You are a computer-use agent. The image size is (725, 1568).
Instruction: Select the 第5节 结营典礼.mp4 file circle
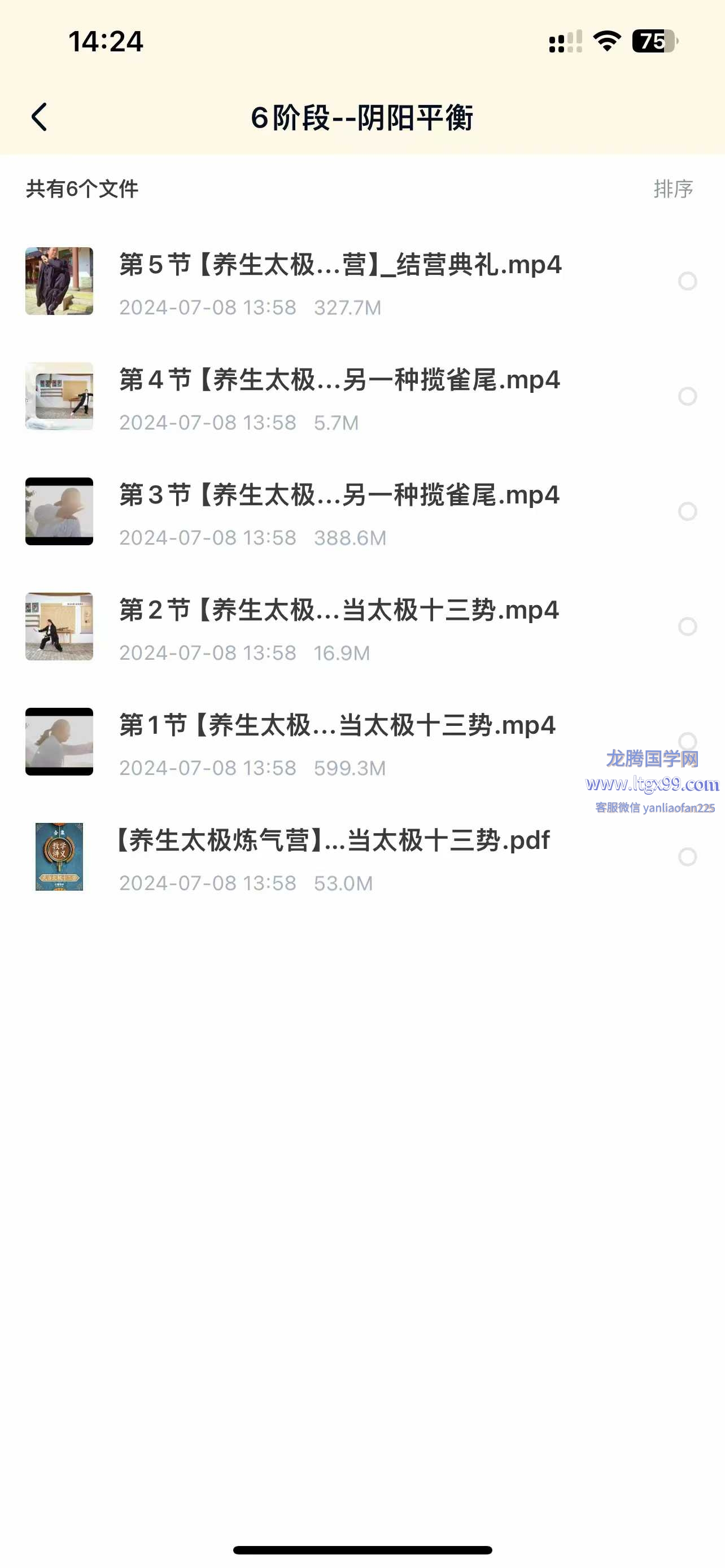point(687,281)
